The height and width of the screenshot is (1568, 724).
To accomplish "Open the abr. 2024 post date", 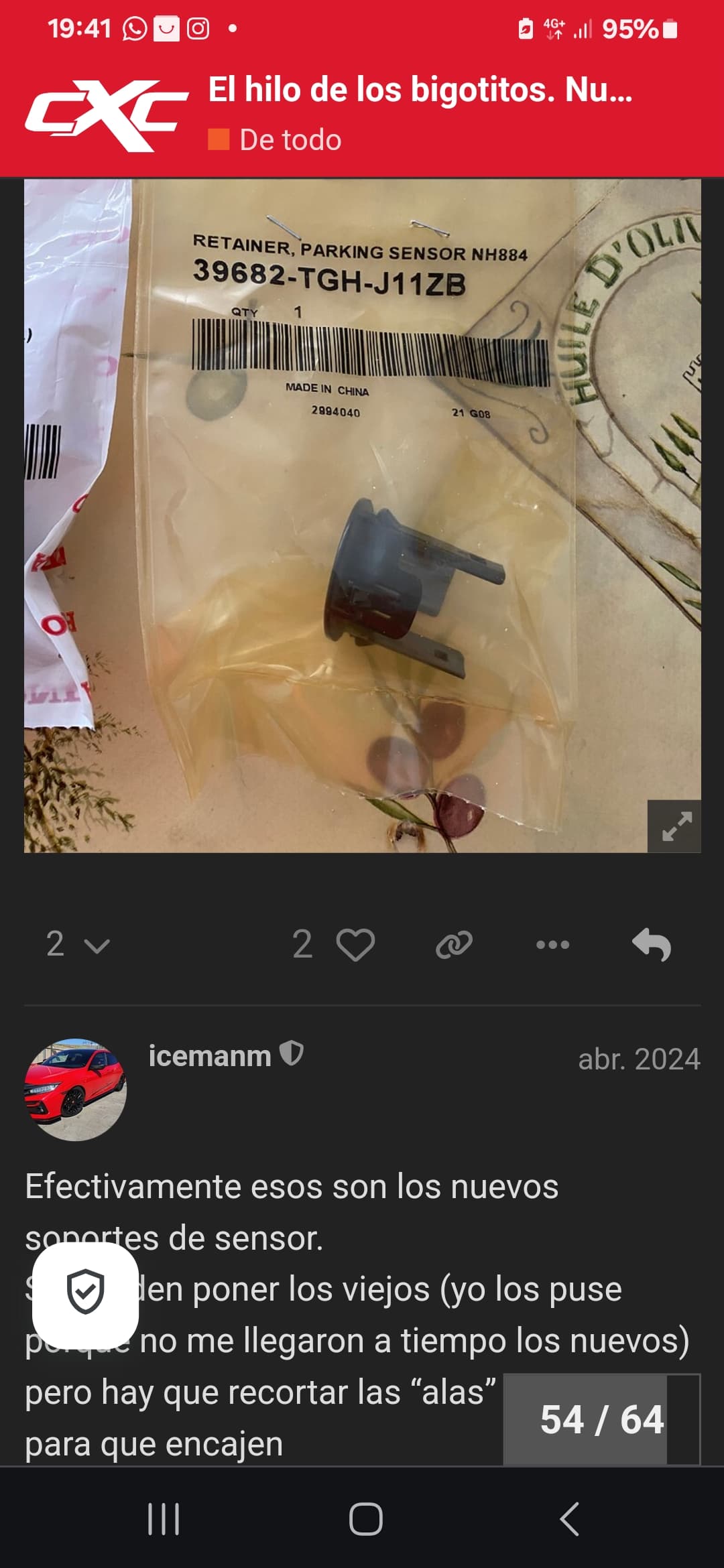I will (x=638, y=1059).
